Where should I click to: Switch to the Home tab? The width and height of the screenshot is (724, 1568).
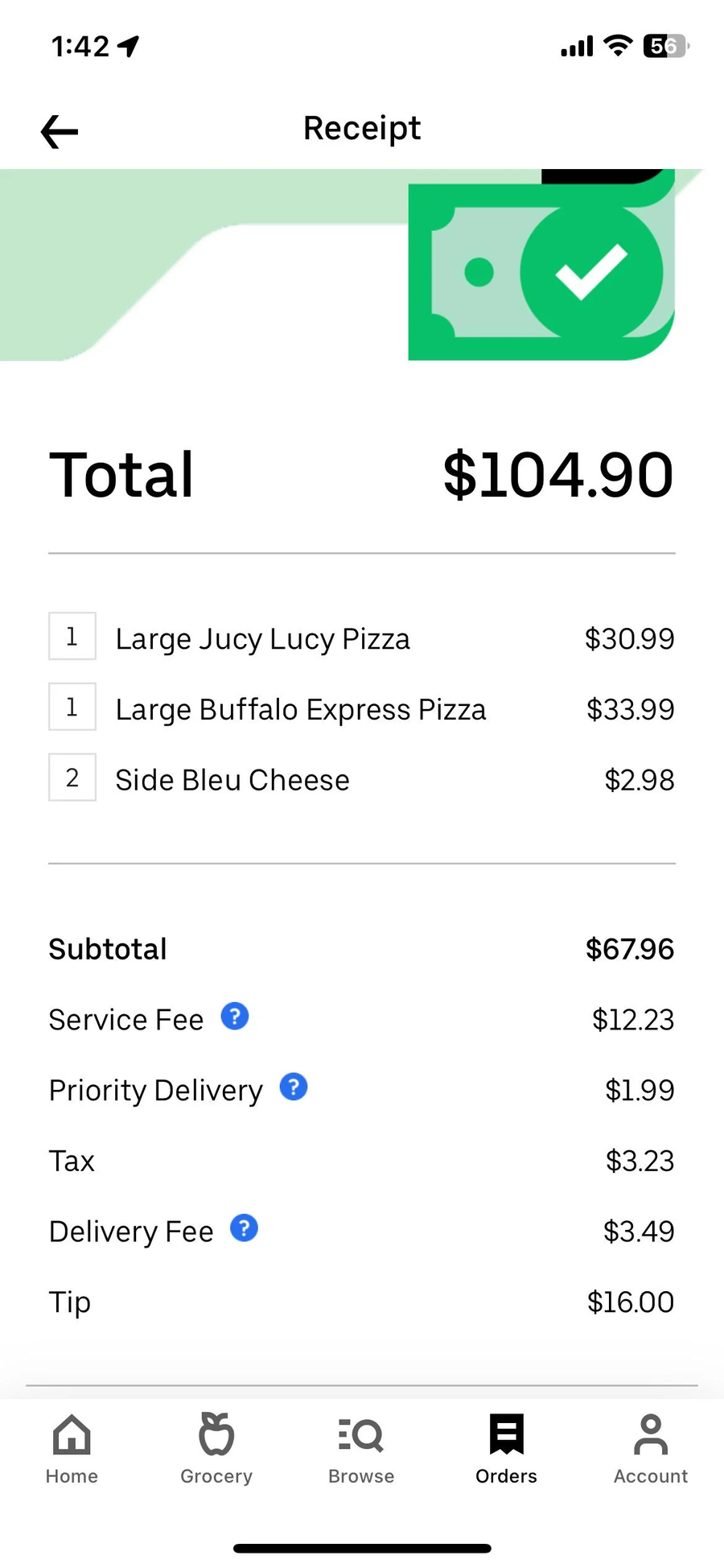(x=72, y=1449)
